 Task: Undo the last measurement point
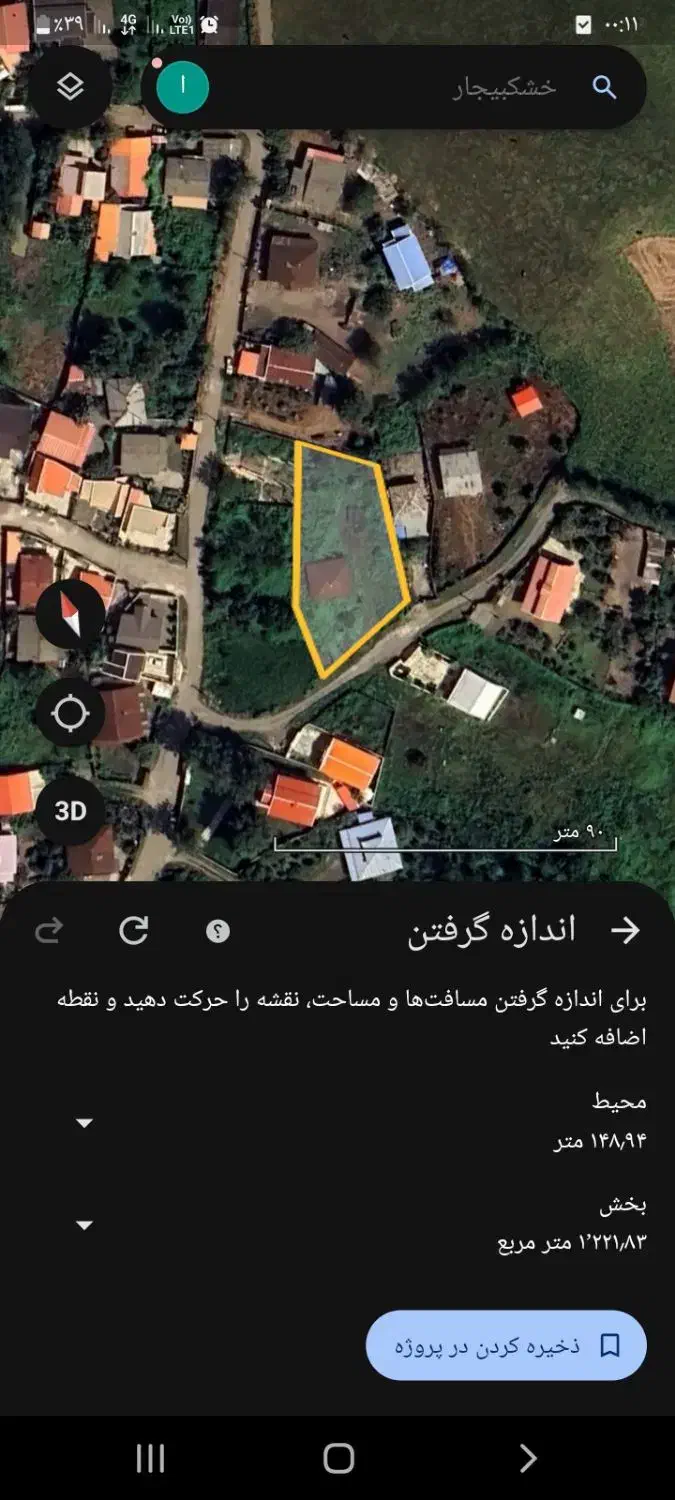tap(134, 931)
